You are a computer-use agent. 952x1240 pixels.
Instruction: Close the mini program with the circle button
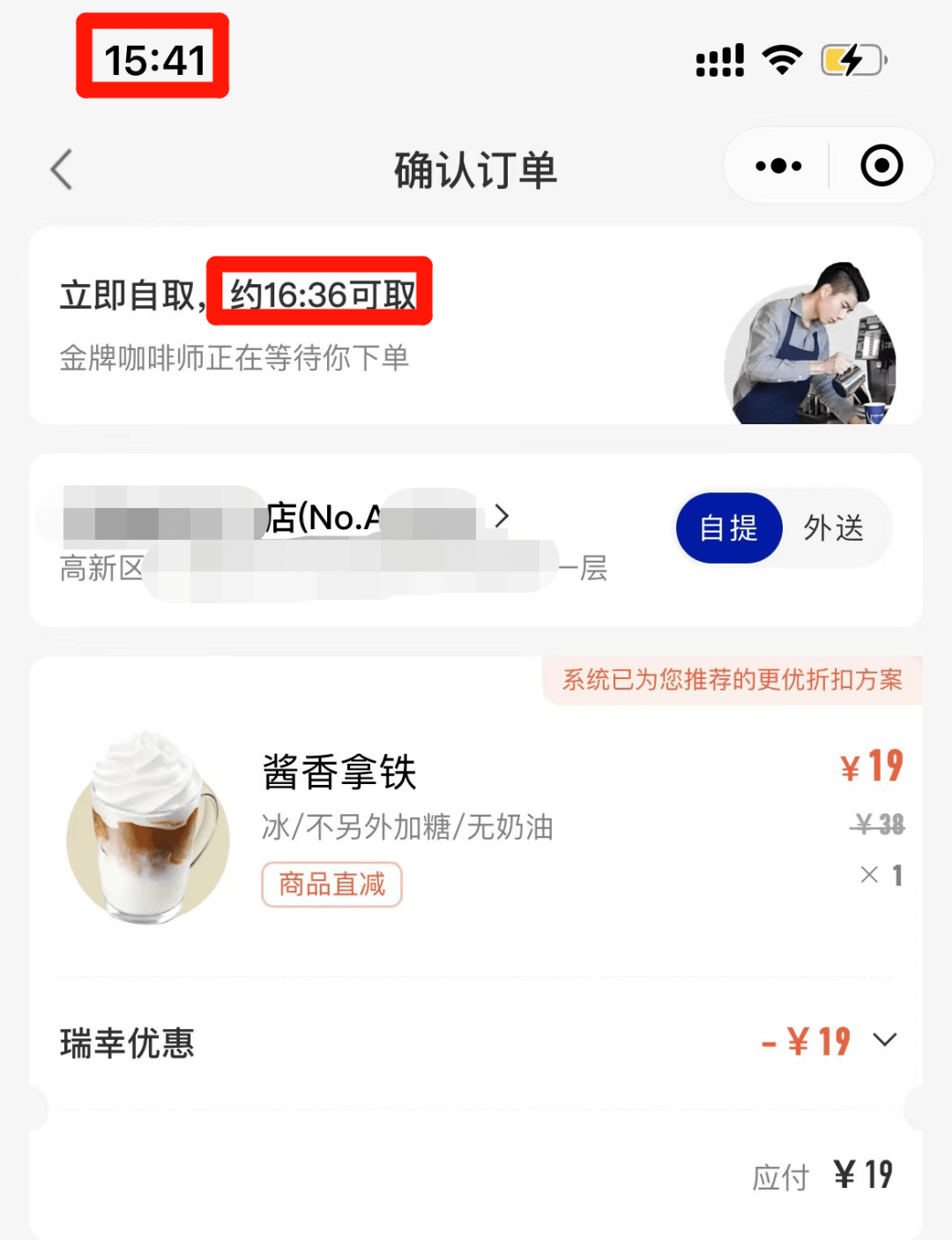(881, 166)
